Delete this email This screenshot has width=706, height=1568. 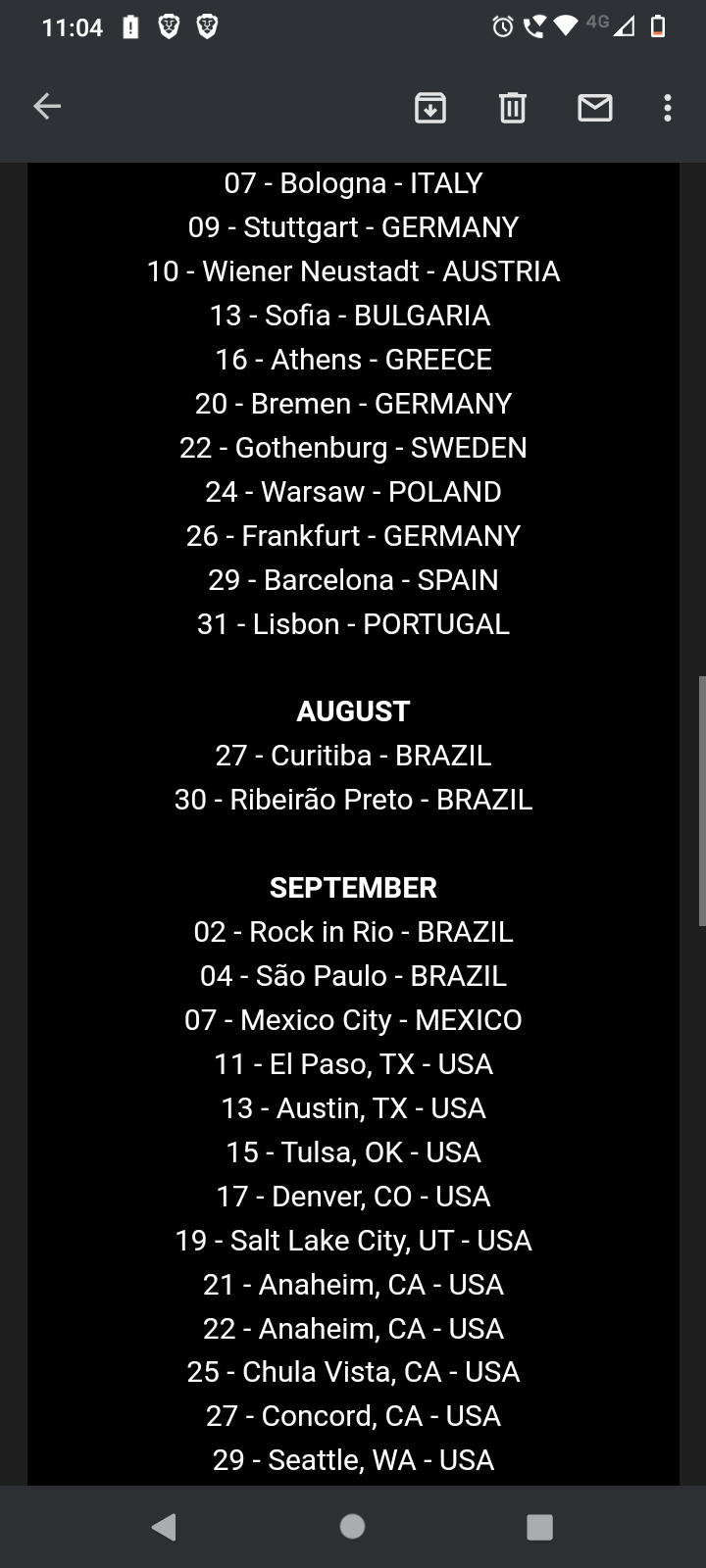(x=513, y=107)
